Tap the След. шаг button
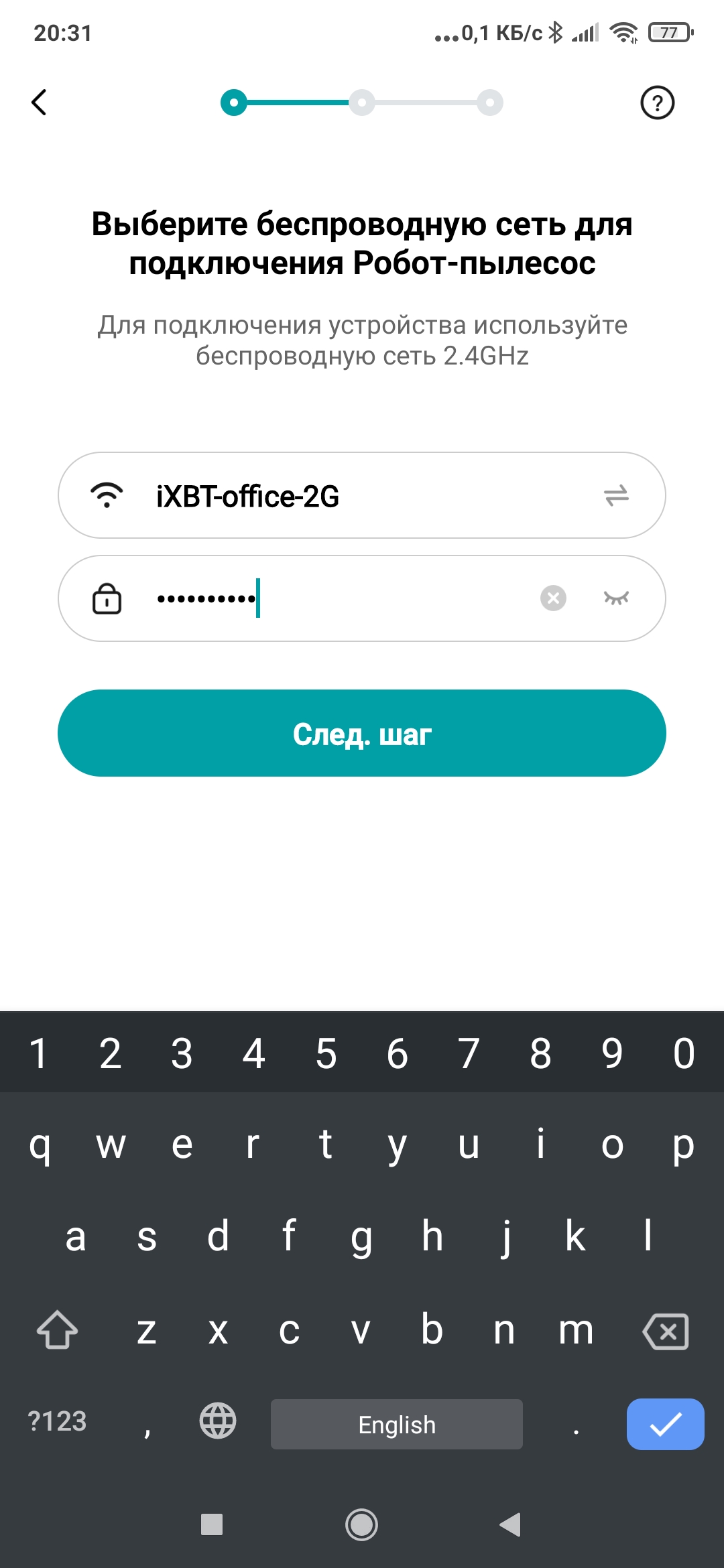This screenshot has height=1568, width=724. pyautogui.click(x=362, y=733)
